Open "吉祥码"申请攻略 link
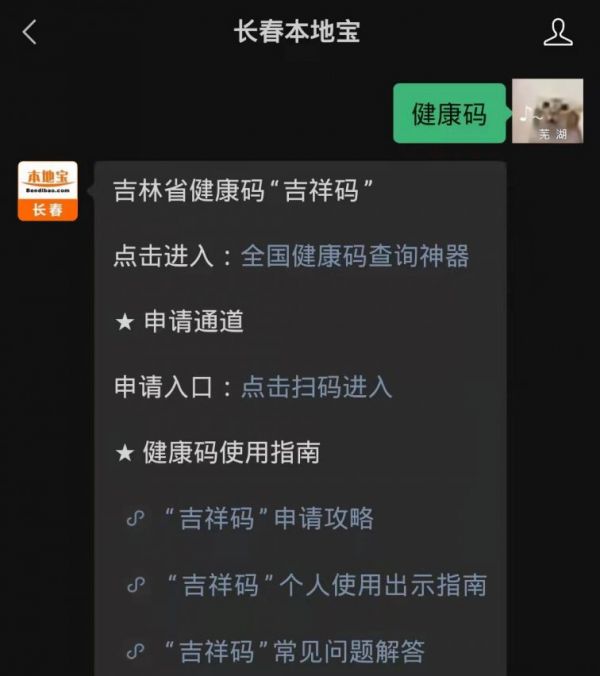The height and width of the screenshot is (676, 600). pos(275,518)
